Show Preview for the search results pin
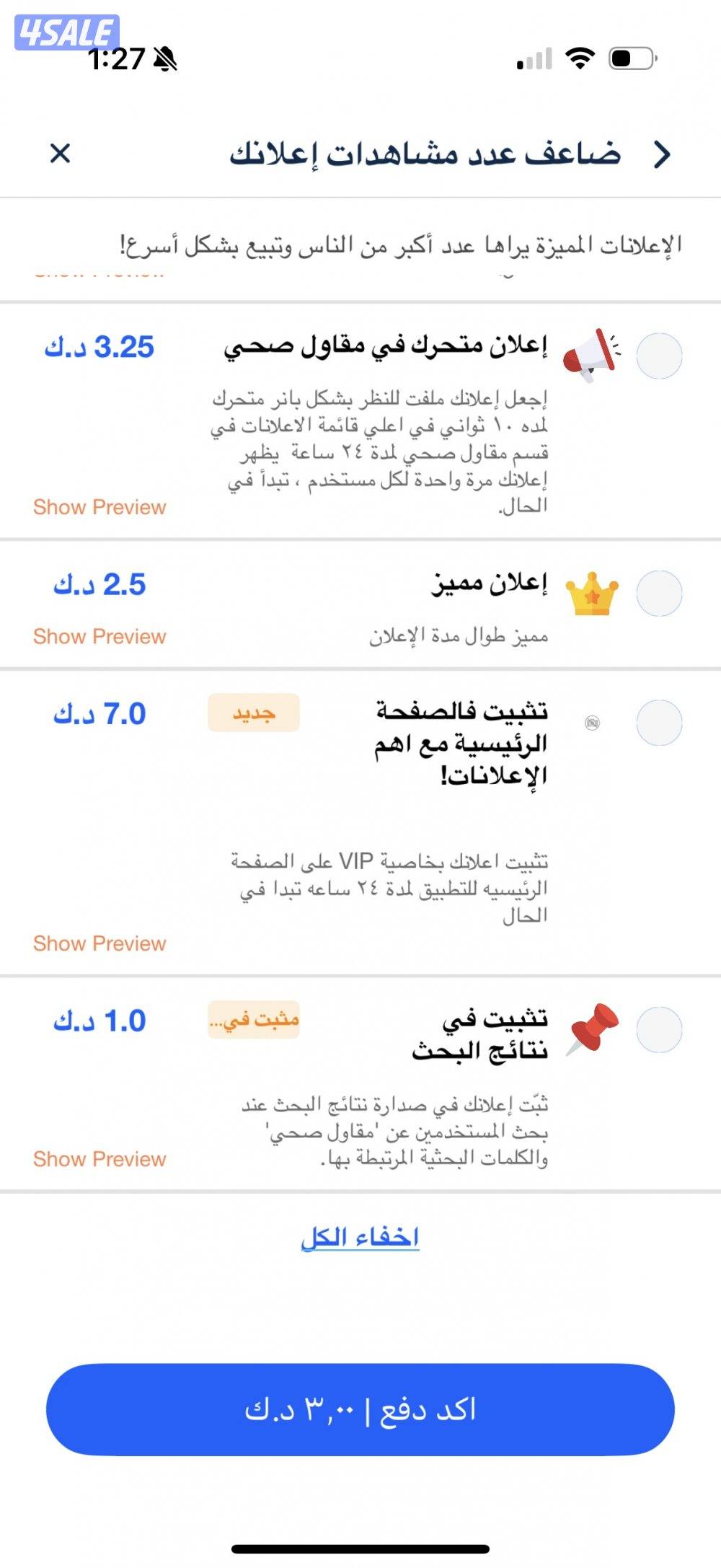The height and width of the screenshot is (1568, 721). click(x=99, y=1158)
